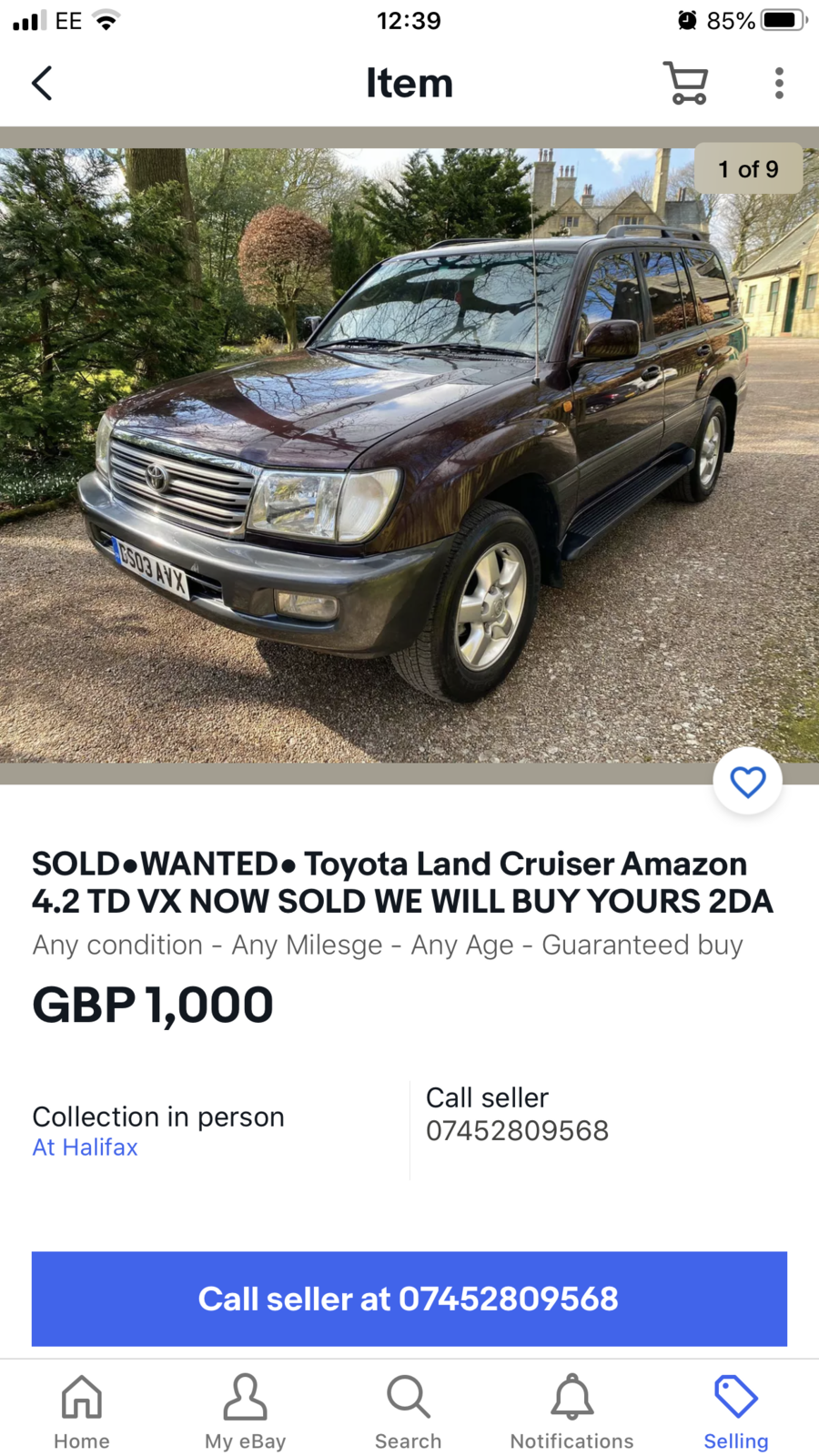Add the Land Cruiser listing to watchlist
This screenshot has width=819, height=1456.
pos(747,782)
